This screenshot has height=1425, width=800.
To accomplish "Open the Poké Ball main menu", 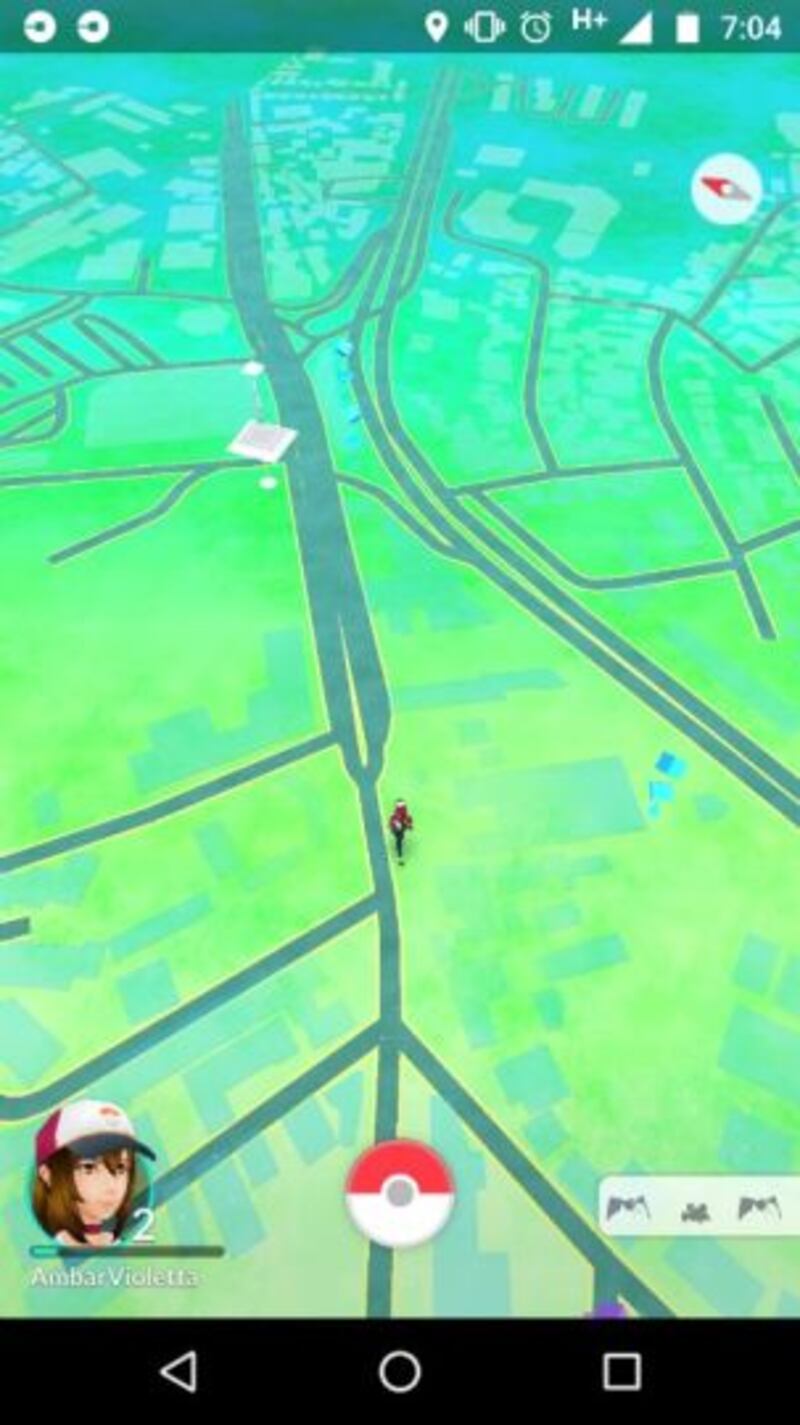I will 400,1192.
